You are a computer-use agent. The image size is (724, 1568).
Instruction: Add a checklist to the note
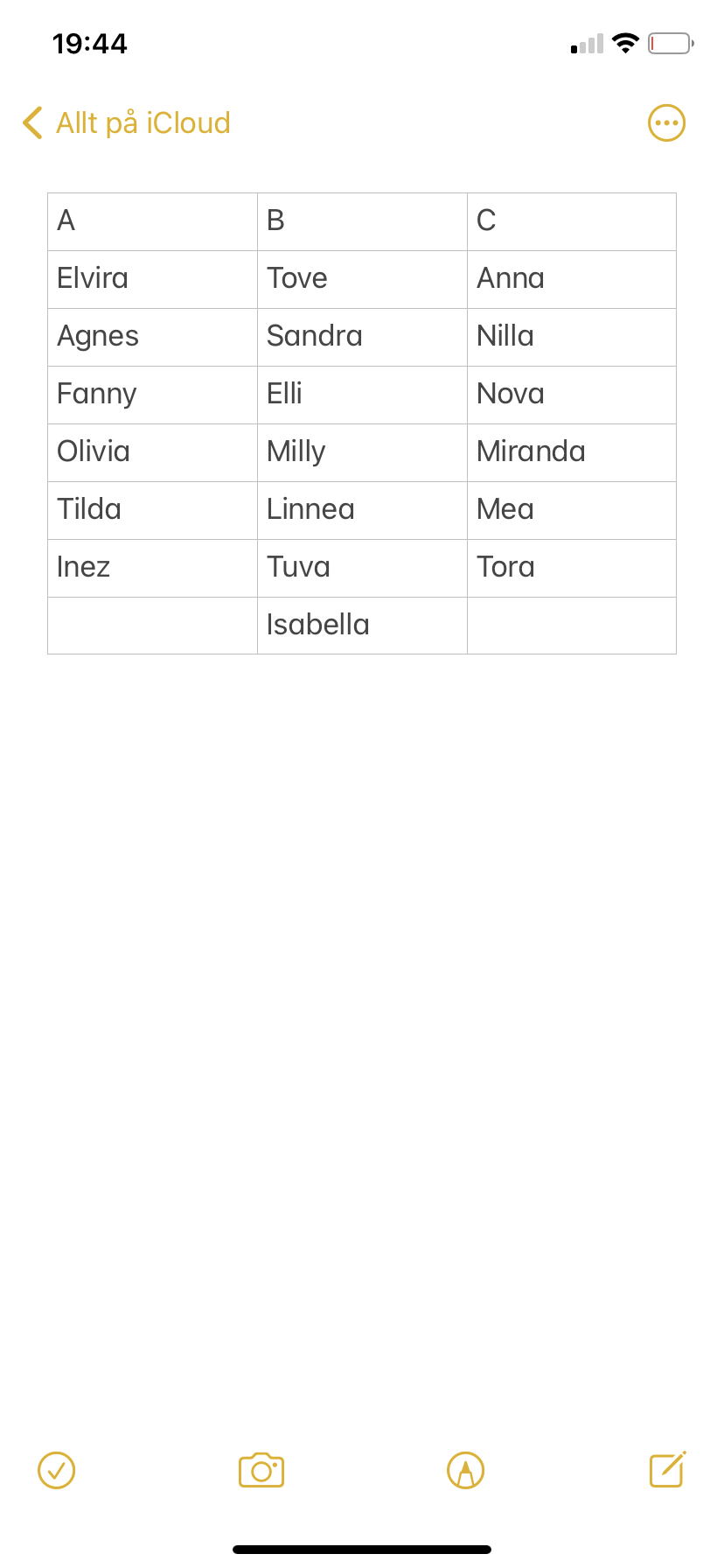[57, 1470]
